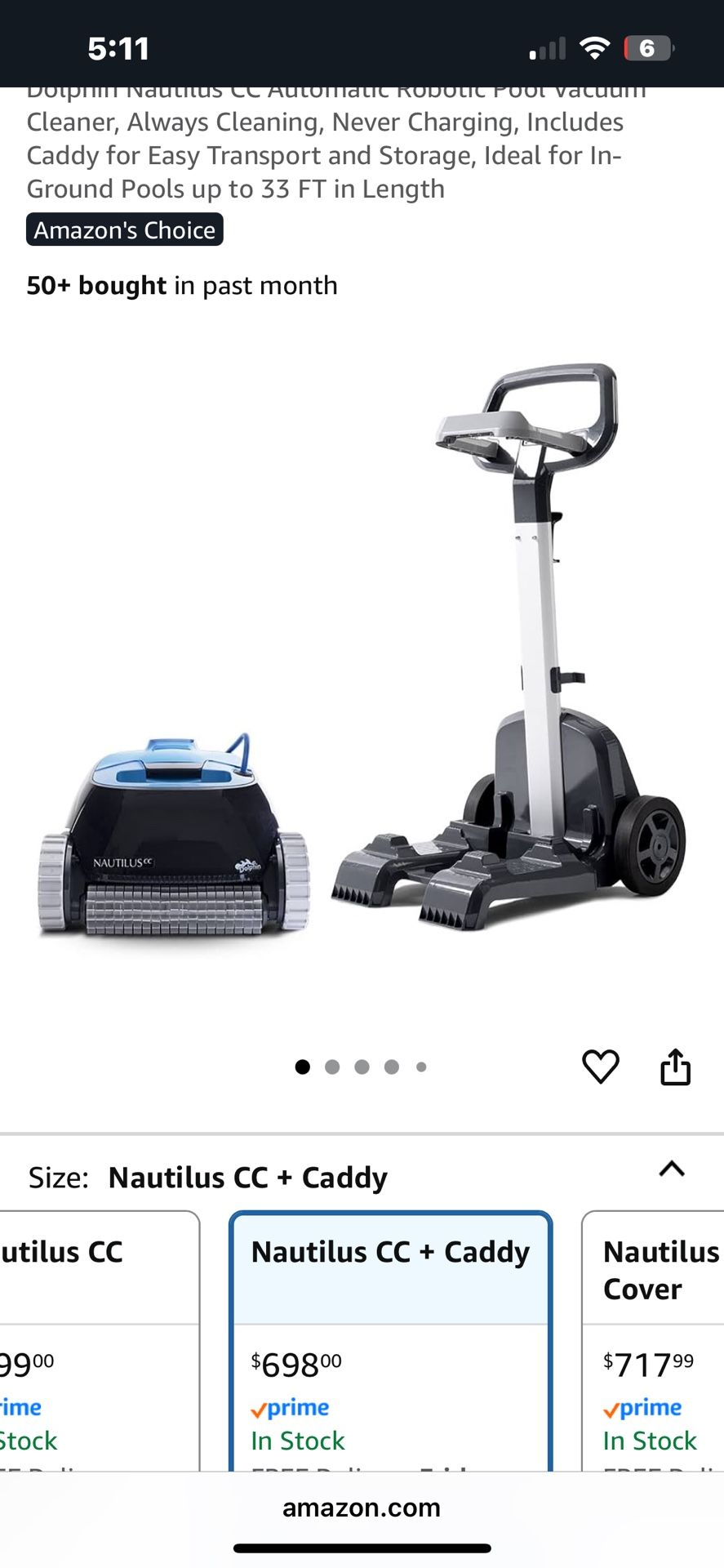Tap amazon.com in the address bar

tap(362, 1507)
